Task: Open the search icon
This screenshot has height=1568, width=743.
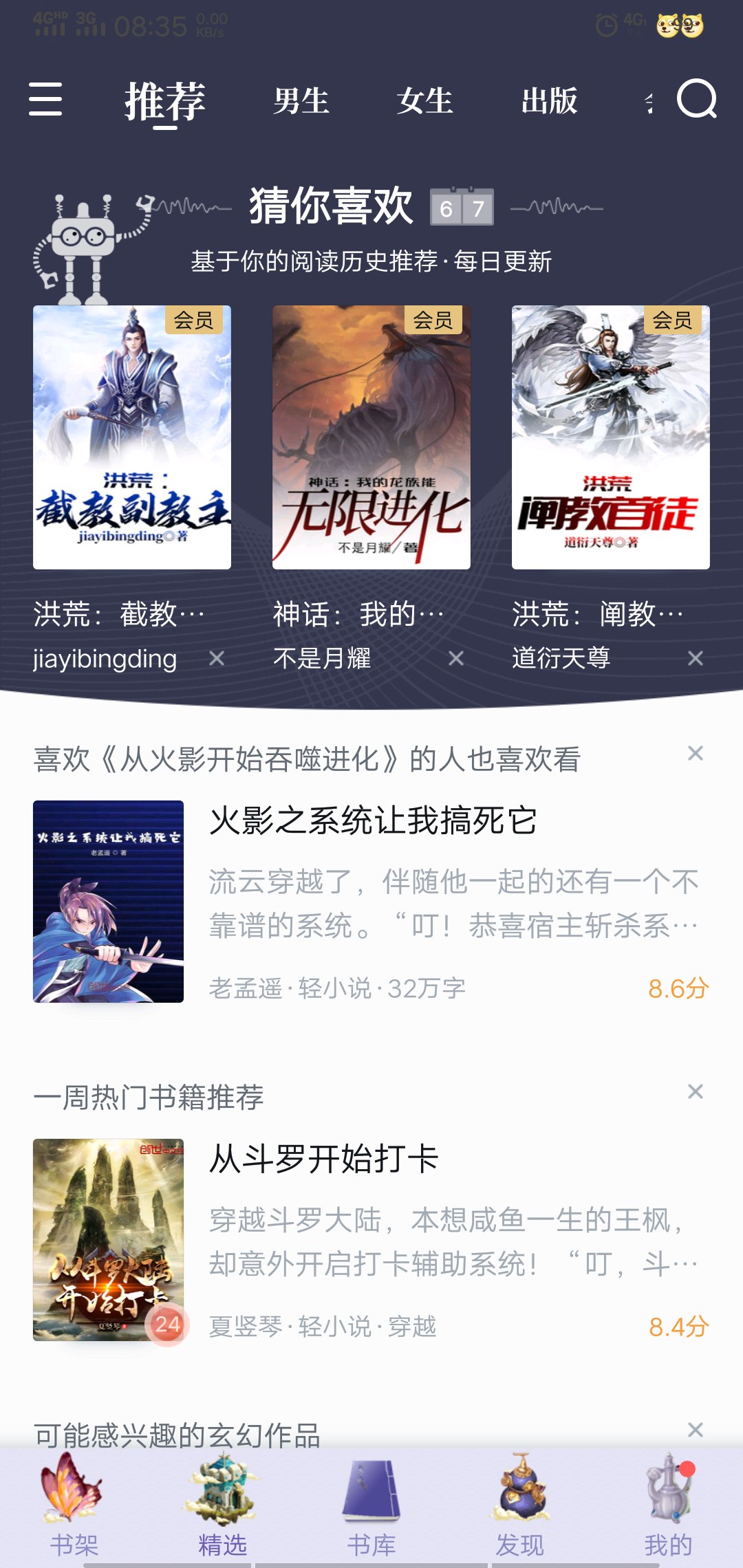Action: (696, 100)
